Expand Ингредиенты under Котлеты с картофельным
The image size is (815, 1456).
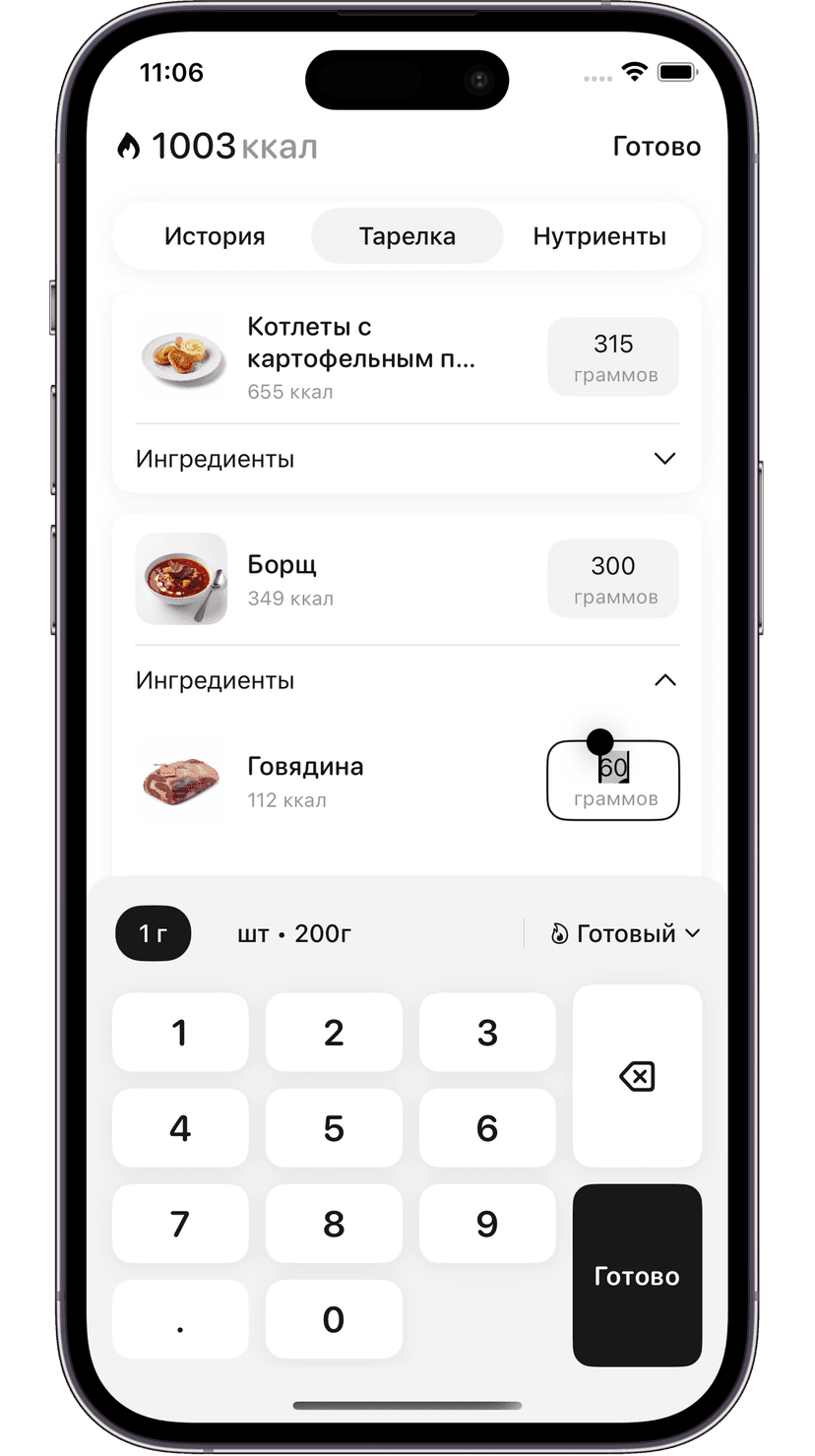click(x=664, y=459)
